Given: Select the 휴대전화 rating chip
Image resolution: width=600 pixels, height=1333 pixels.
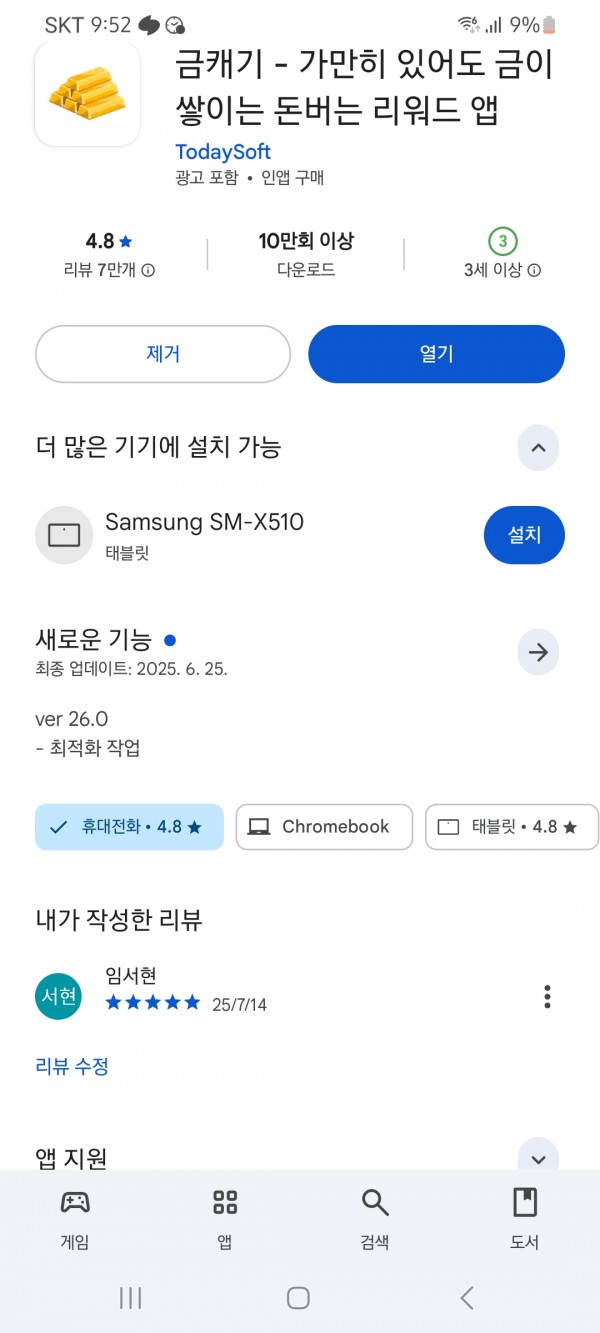Looking at the screenshot, I should 129,827.
